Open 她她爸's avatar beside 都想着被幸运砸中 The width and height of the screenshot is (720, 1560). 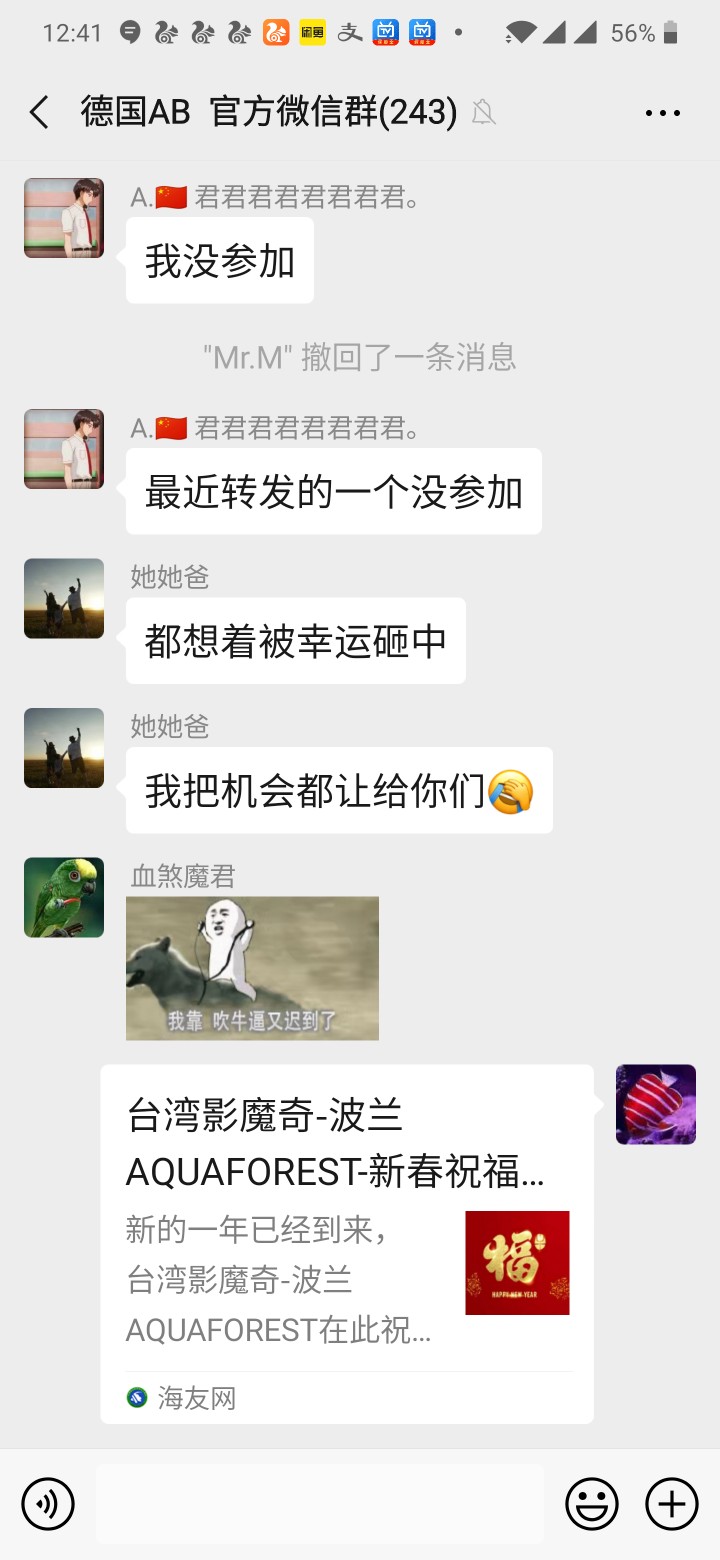click(x=64, y=598)
